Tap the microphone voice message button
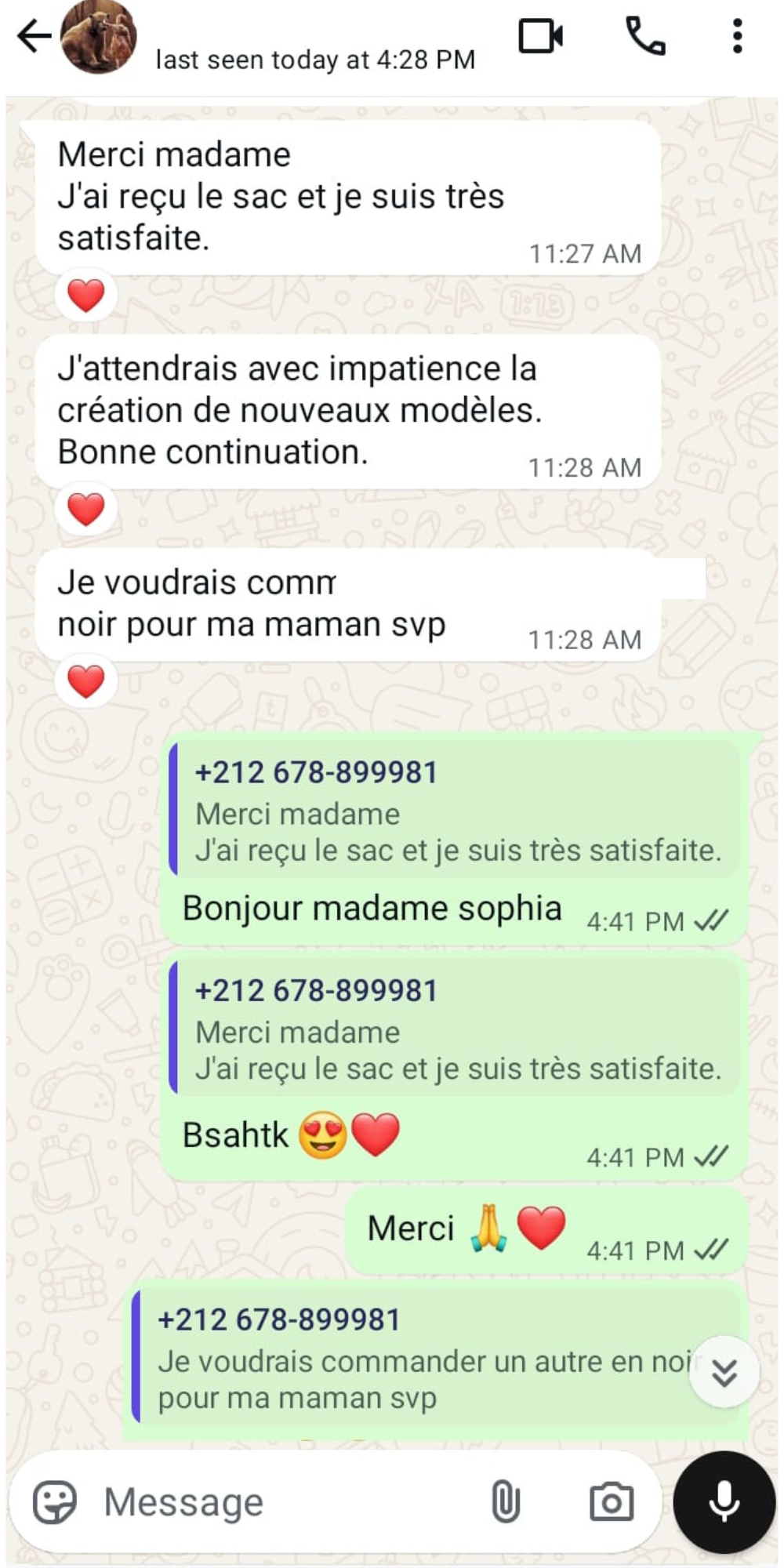 [724, 1501]
